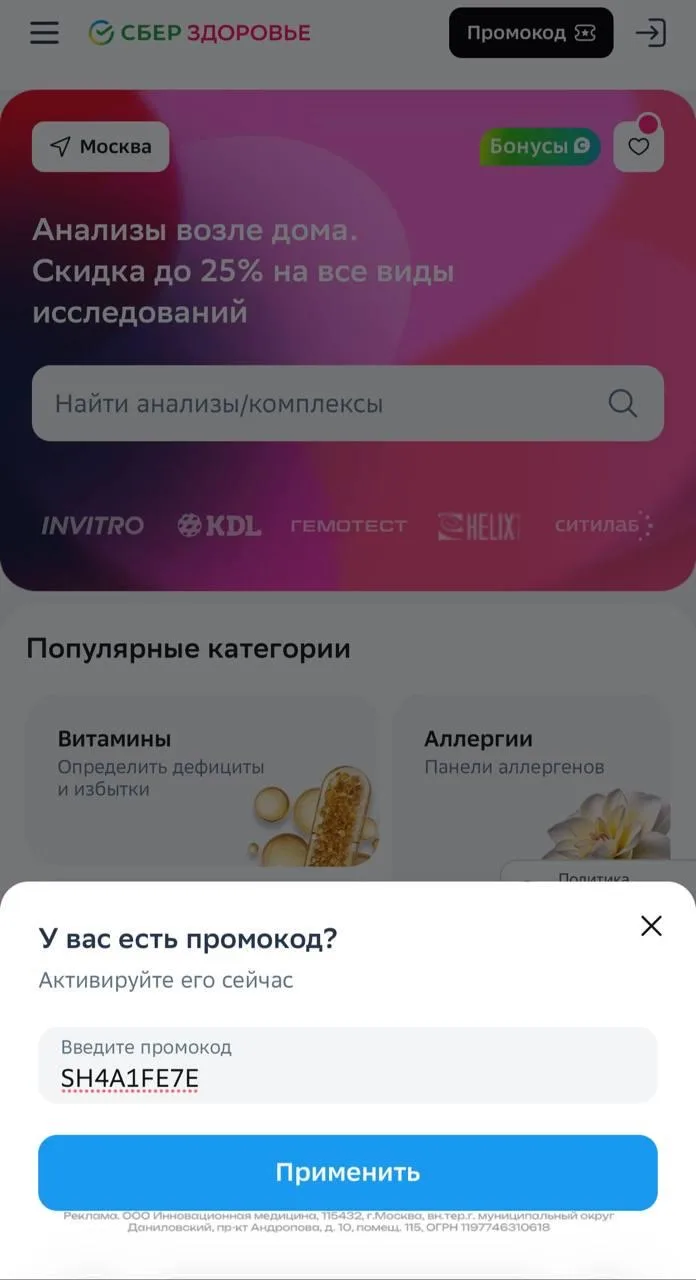Open the hamburger menu
The height and width of the screenshot is (1280, 696).
click(x=44, y=33)
